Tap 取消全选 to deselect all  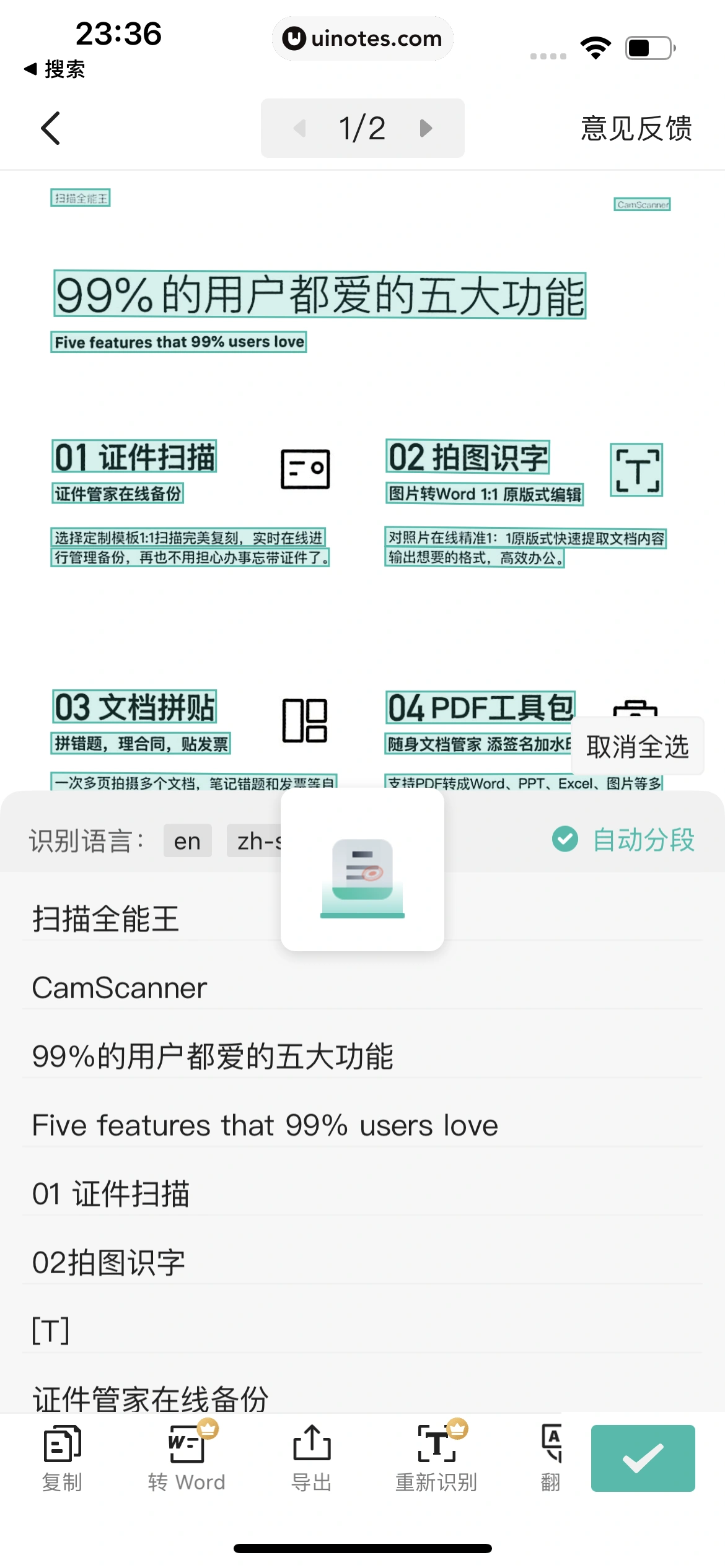(x=637, y=746)
